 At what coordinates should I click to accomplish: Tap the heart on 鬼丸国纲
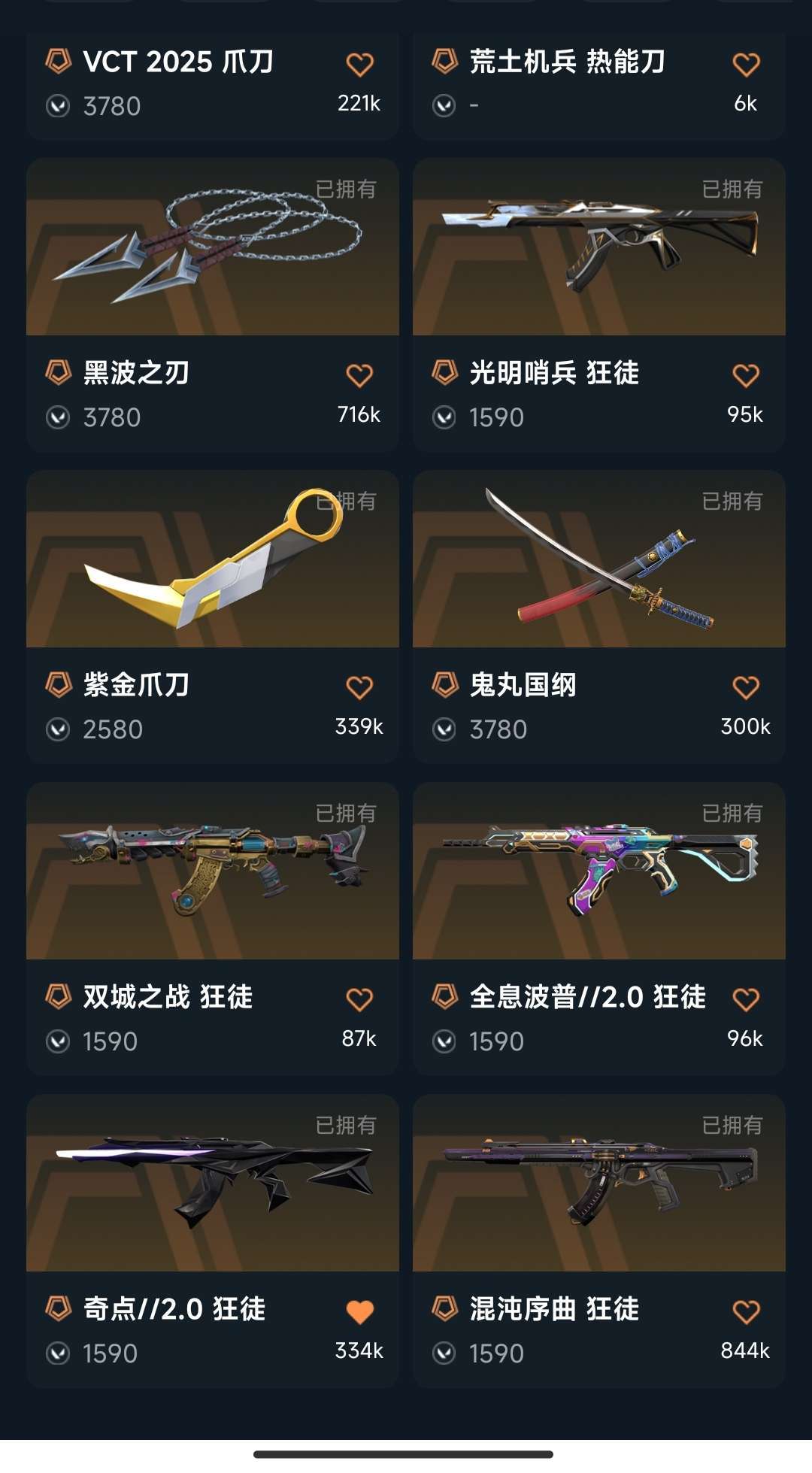[746, 687]
